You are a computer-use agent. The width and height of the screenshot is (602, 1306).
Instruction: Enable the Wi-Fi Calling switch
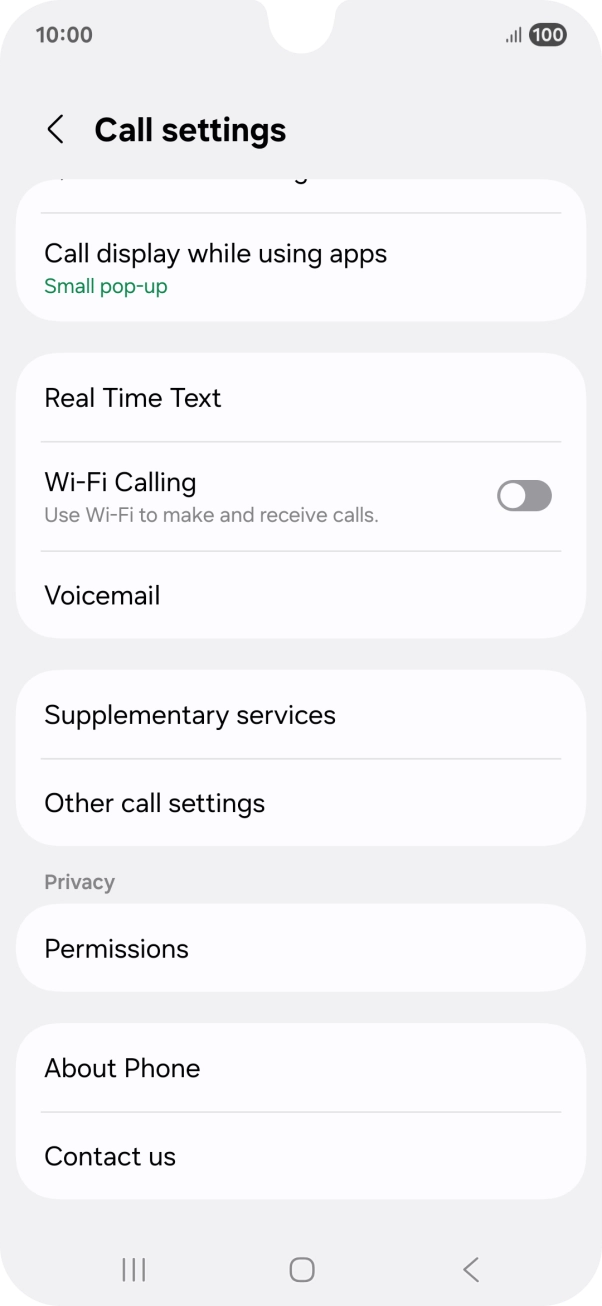(x=524, y=496)
